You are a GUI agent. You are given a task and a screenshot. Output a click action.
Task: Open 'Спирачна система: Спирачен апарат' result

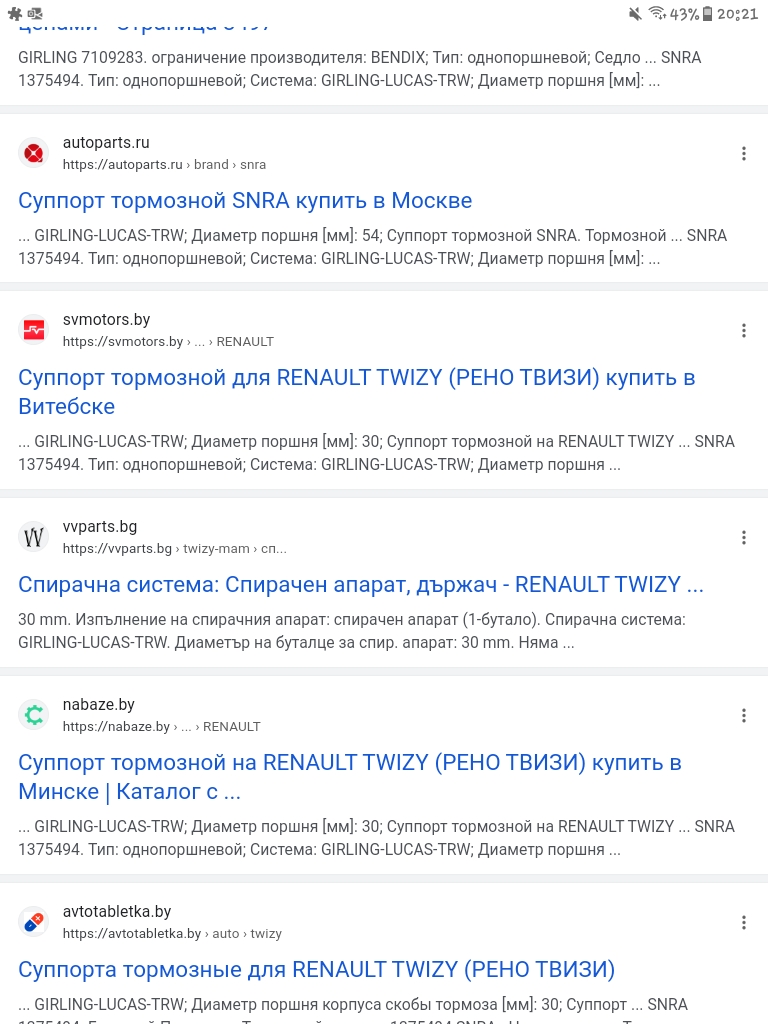360,585
